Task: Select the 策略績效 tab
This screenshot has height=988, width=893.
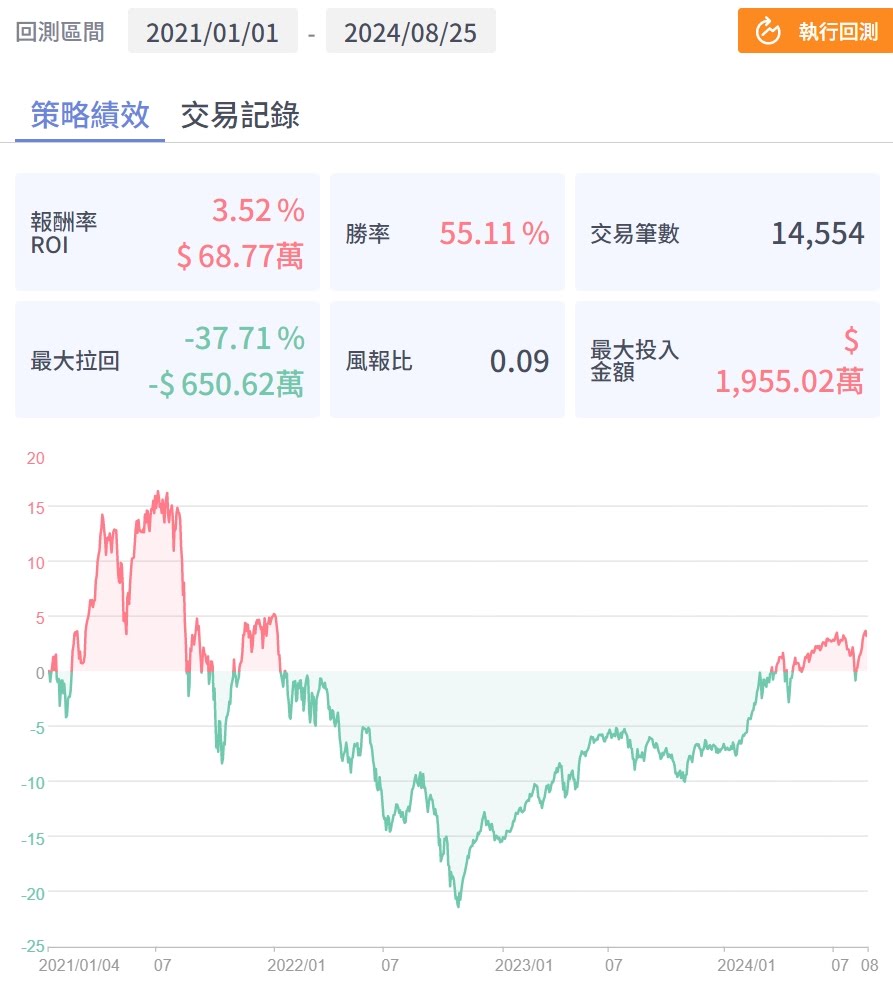Action: pyautogui.click(x=90, y=115)
